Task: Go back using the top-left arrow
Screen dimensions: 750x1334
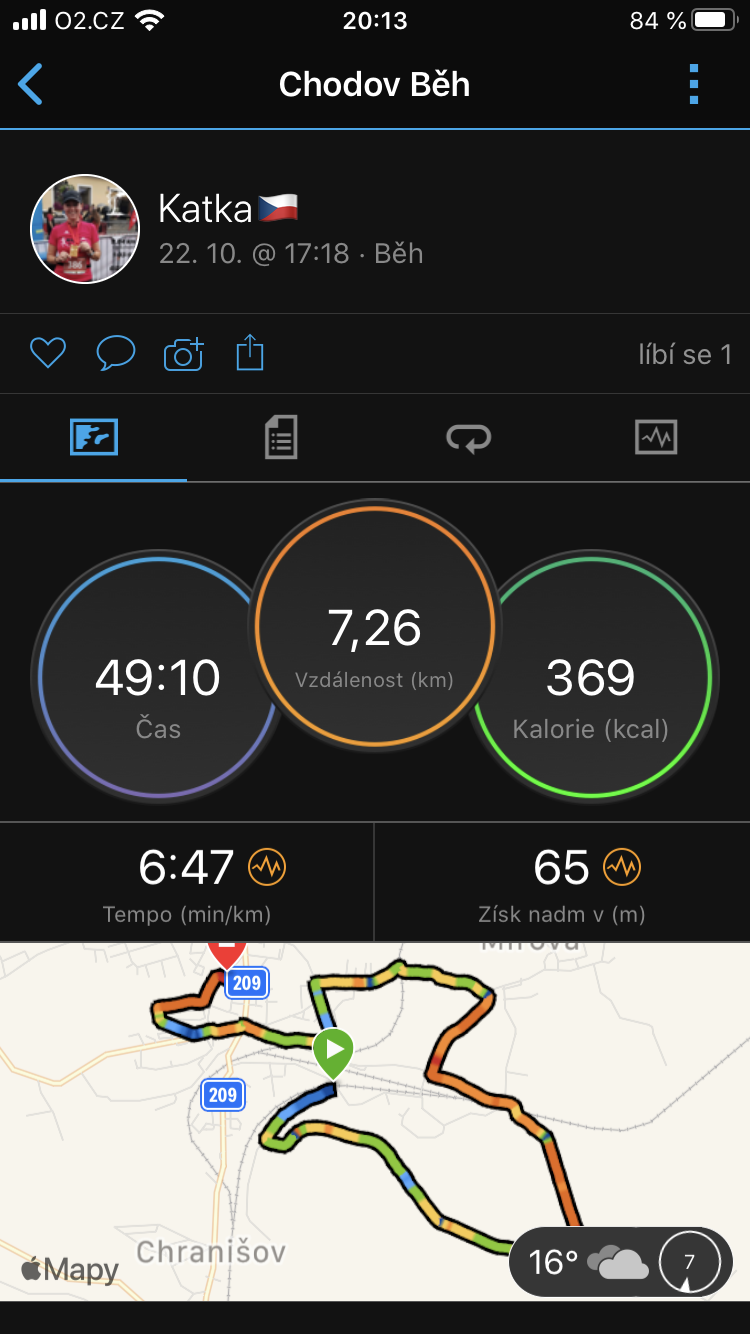Action: point(31,85)
